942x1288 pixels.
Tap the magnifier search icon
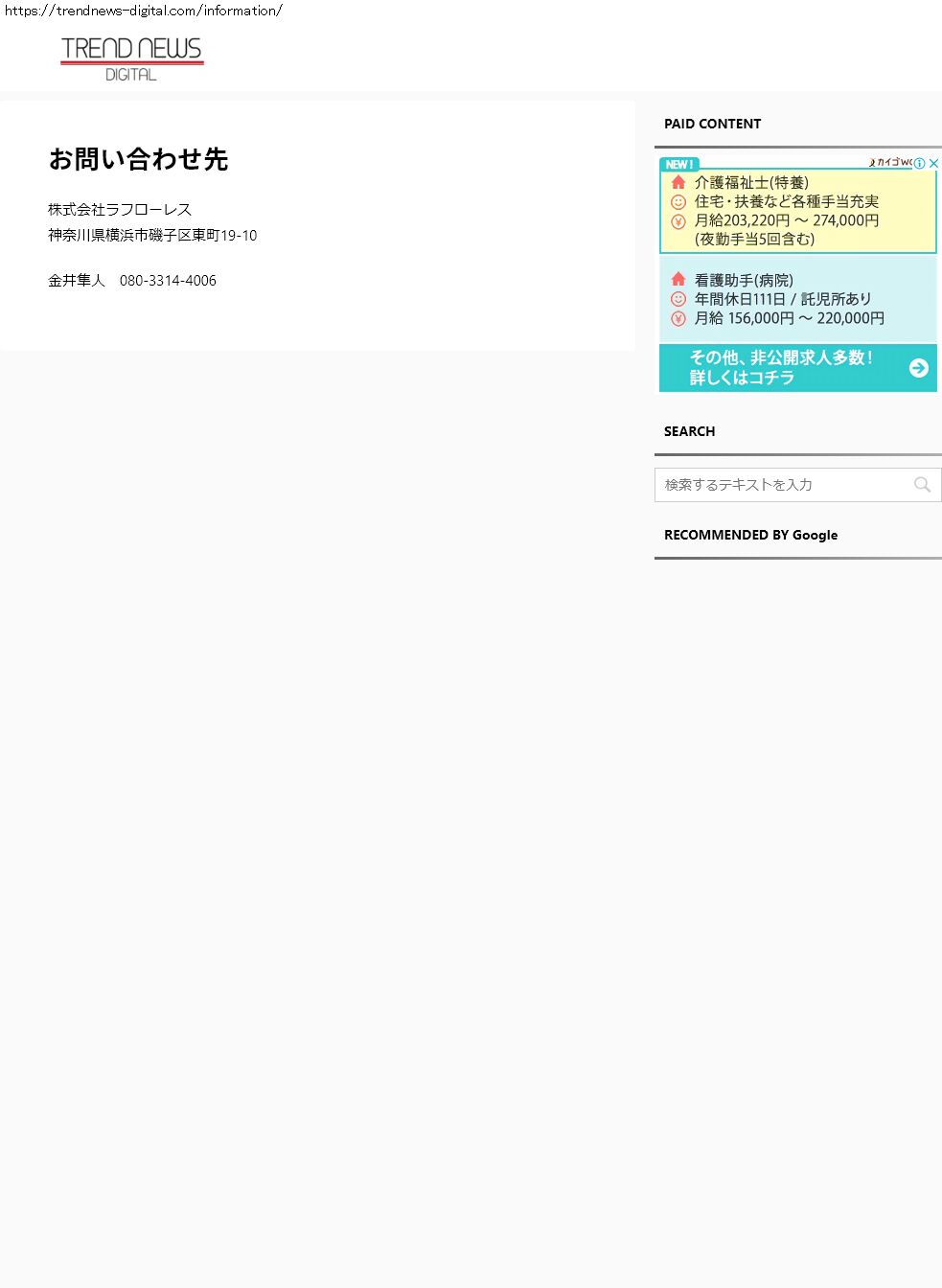pyautogui.click(x=922, y=485)
